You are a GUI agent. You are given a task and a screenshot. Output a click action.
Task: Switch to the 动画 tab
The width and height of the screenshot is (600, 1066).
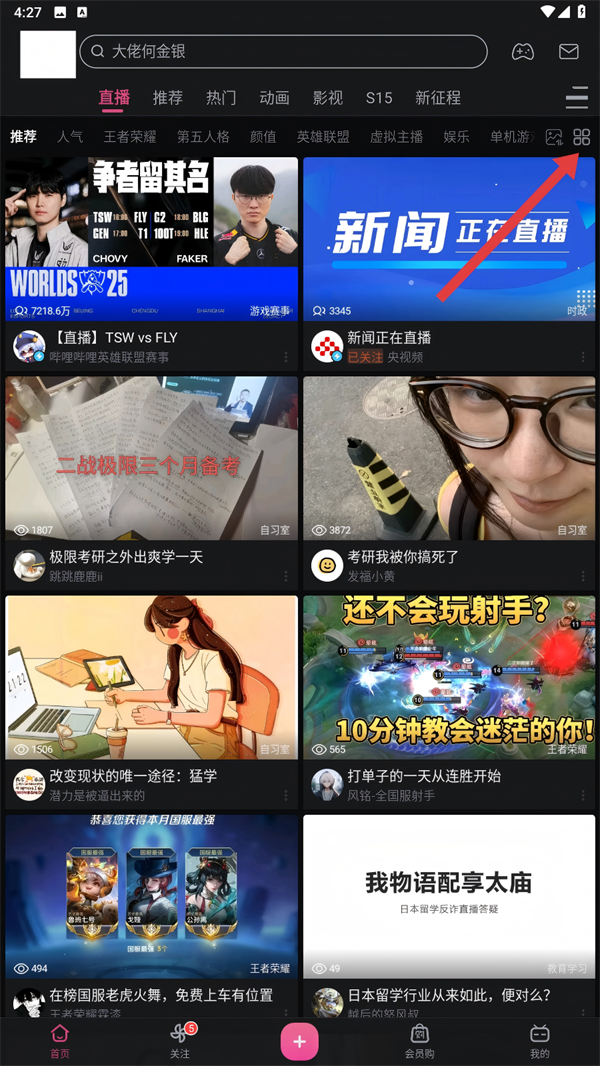pyautogui.click(x=274, y=98)
